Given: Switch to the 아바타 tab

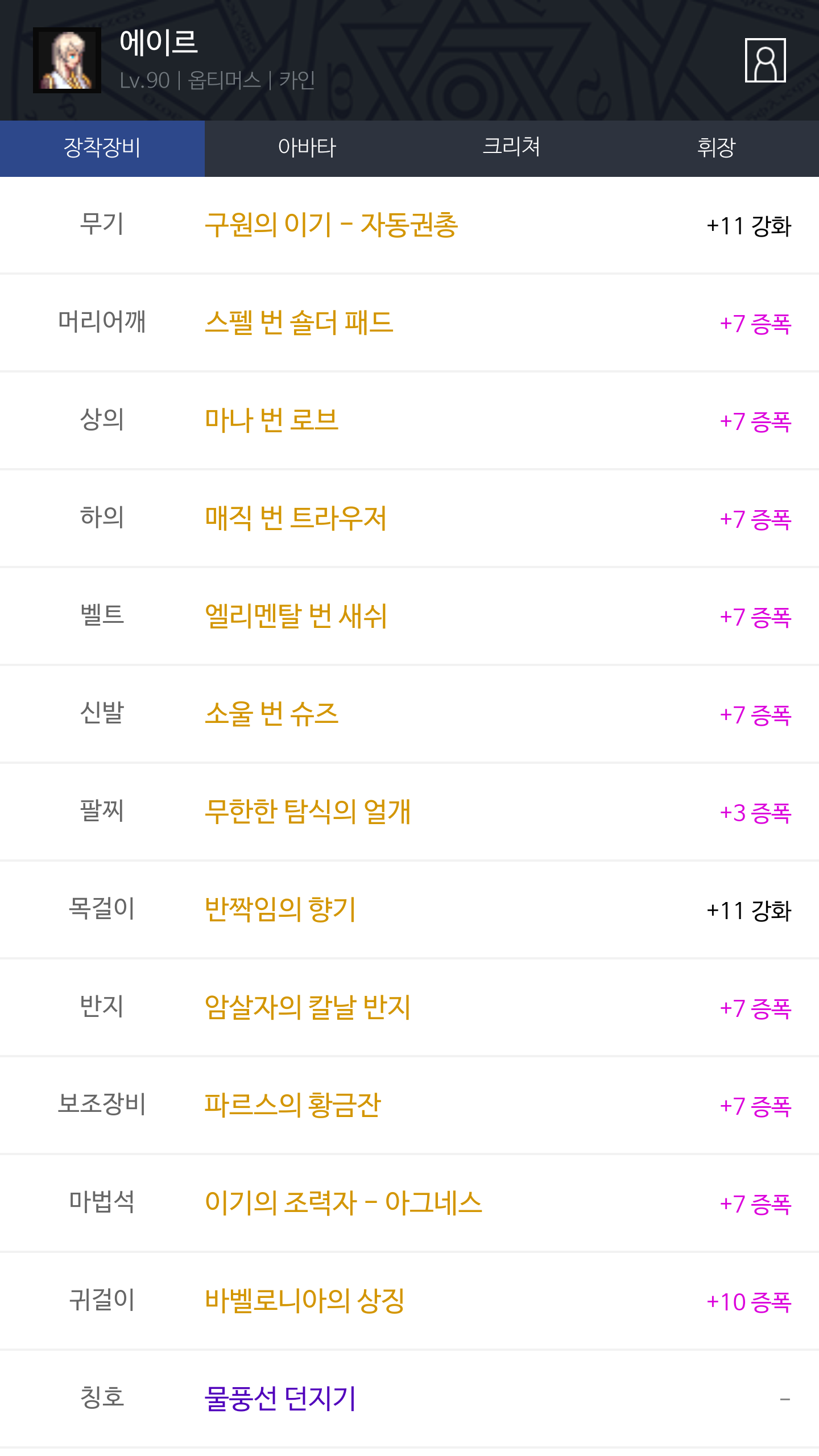Looking at the screenshot, I should pyautogui.click(x=307, y=148).
